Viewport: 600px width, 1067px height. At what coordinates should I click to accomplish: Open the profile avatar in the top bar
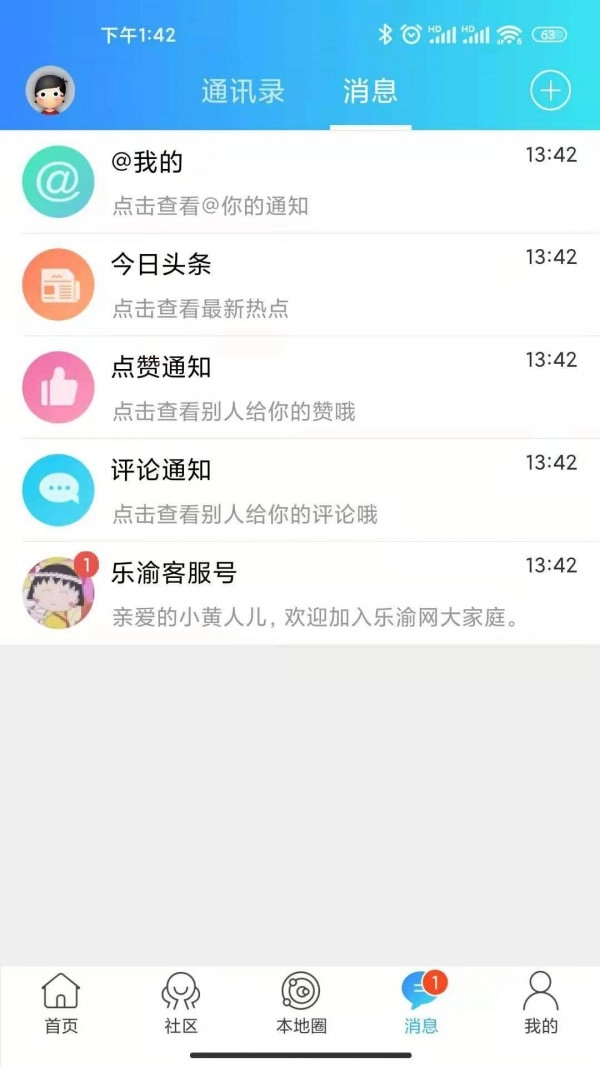(x=50, y=91)
